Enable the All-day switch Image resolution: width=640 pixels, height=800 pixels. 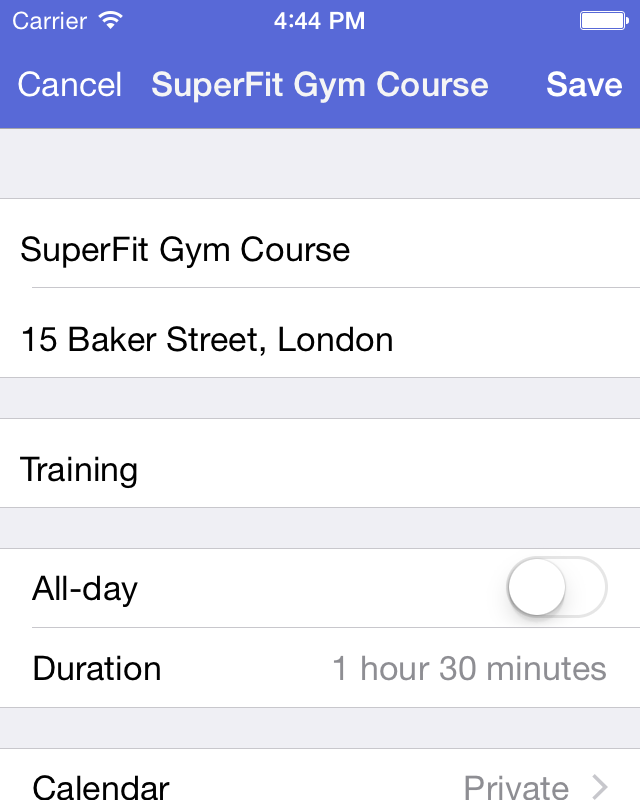(556, 588)
